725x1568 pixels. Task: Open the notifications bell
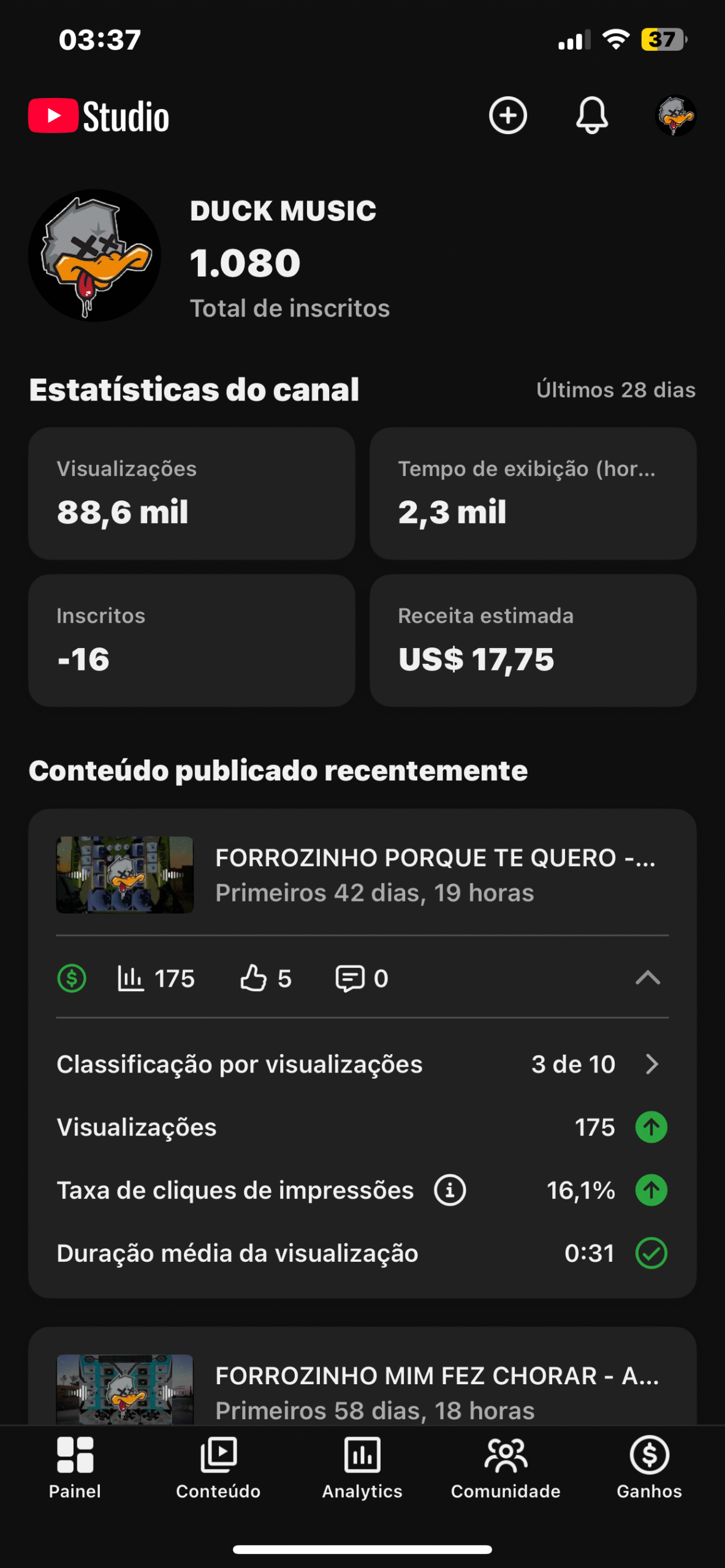[591, 115]
